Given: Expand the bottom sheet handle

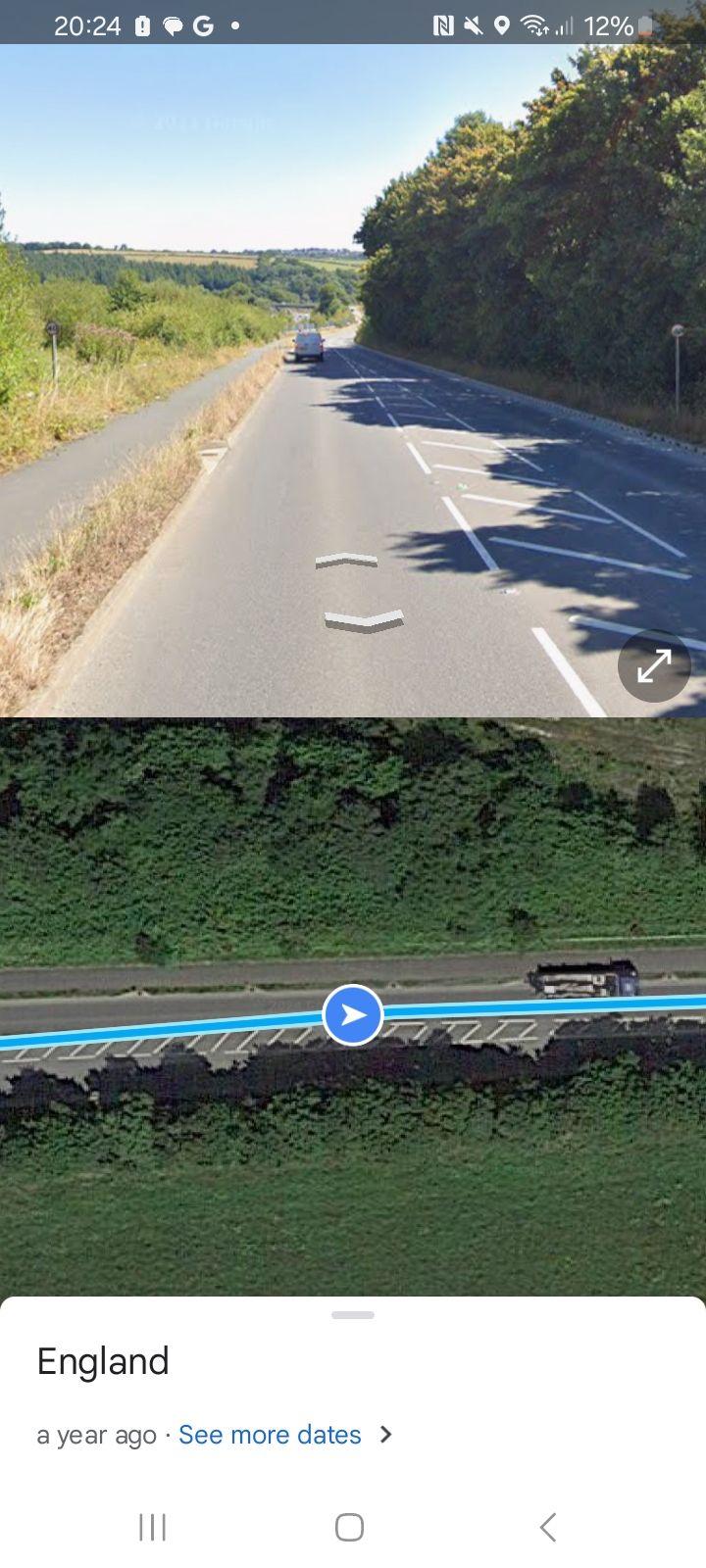Looking at the screenshot, I should pos(353,1315).
